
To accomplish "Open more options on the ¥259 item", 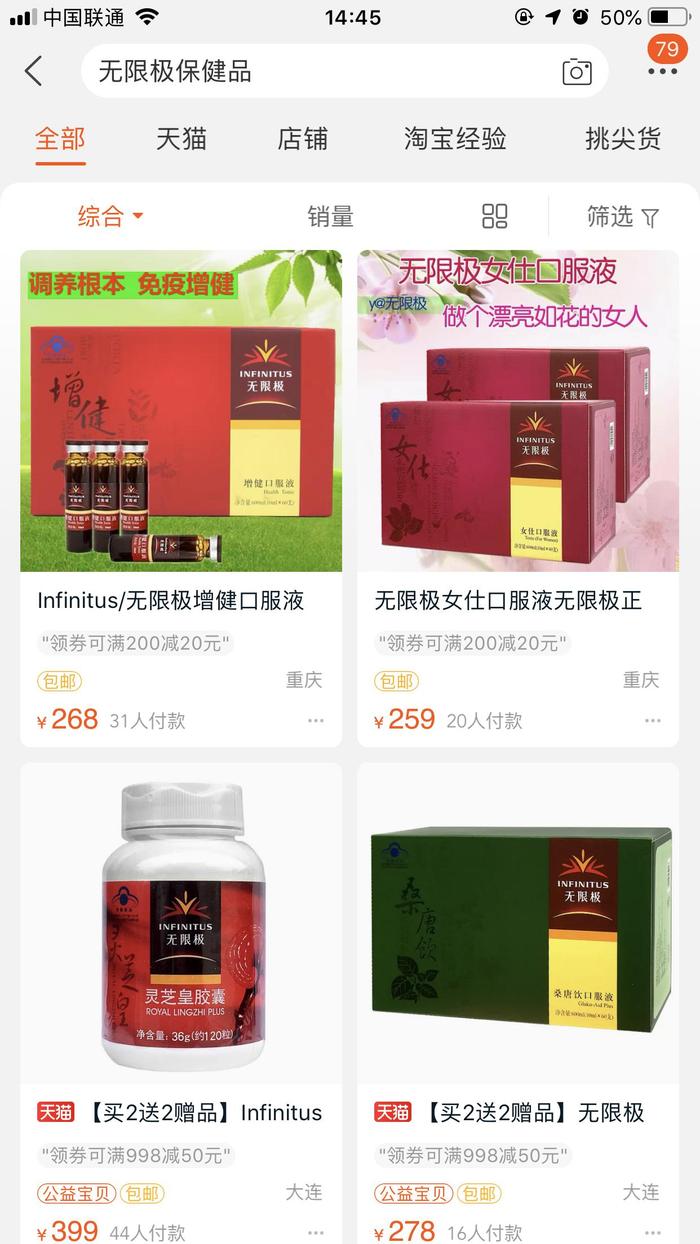I will [x=653, y=720].
